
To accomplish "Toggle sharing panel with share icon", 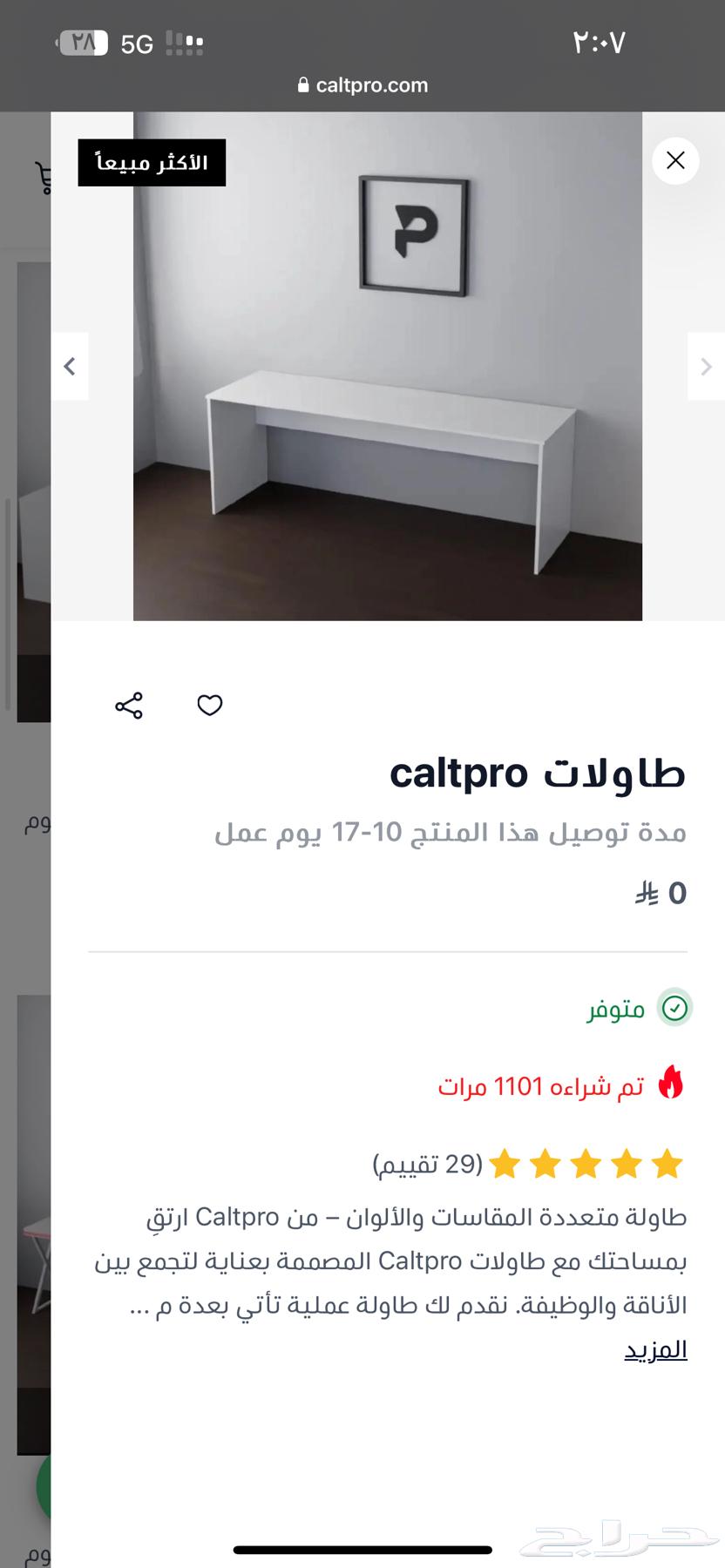I will tap(128, 706).
